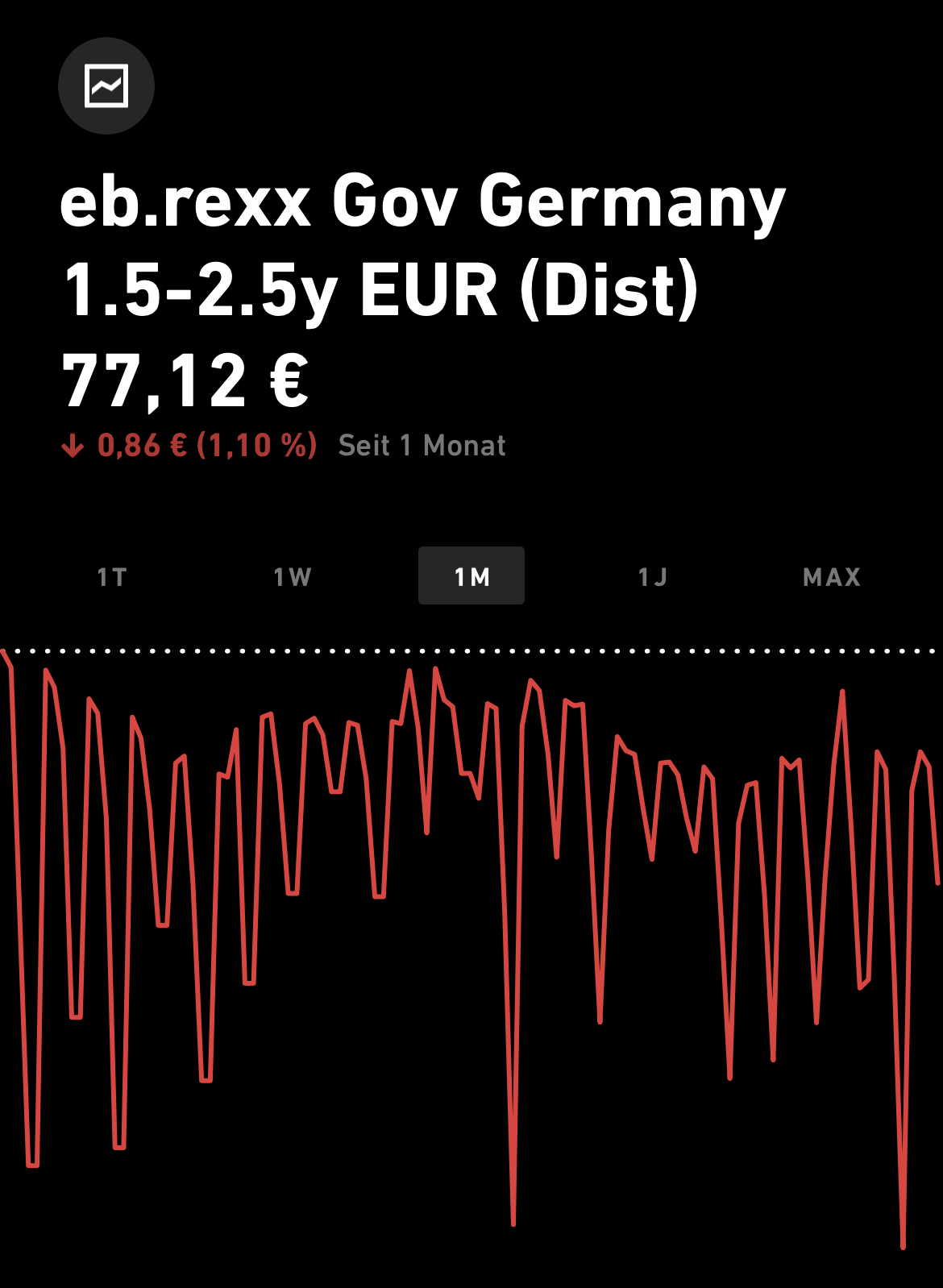Select the 1W time range
Viewport: 943px width, 1288px height.
[x=292, y=577]
